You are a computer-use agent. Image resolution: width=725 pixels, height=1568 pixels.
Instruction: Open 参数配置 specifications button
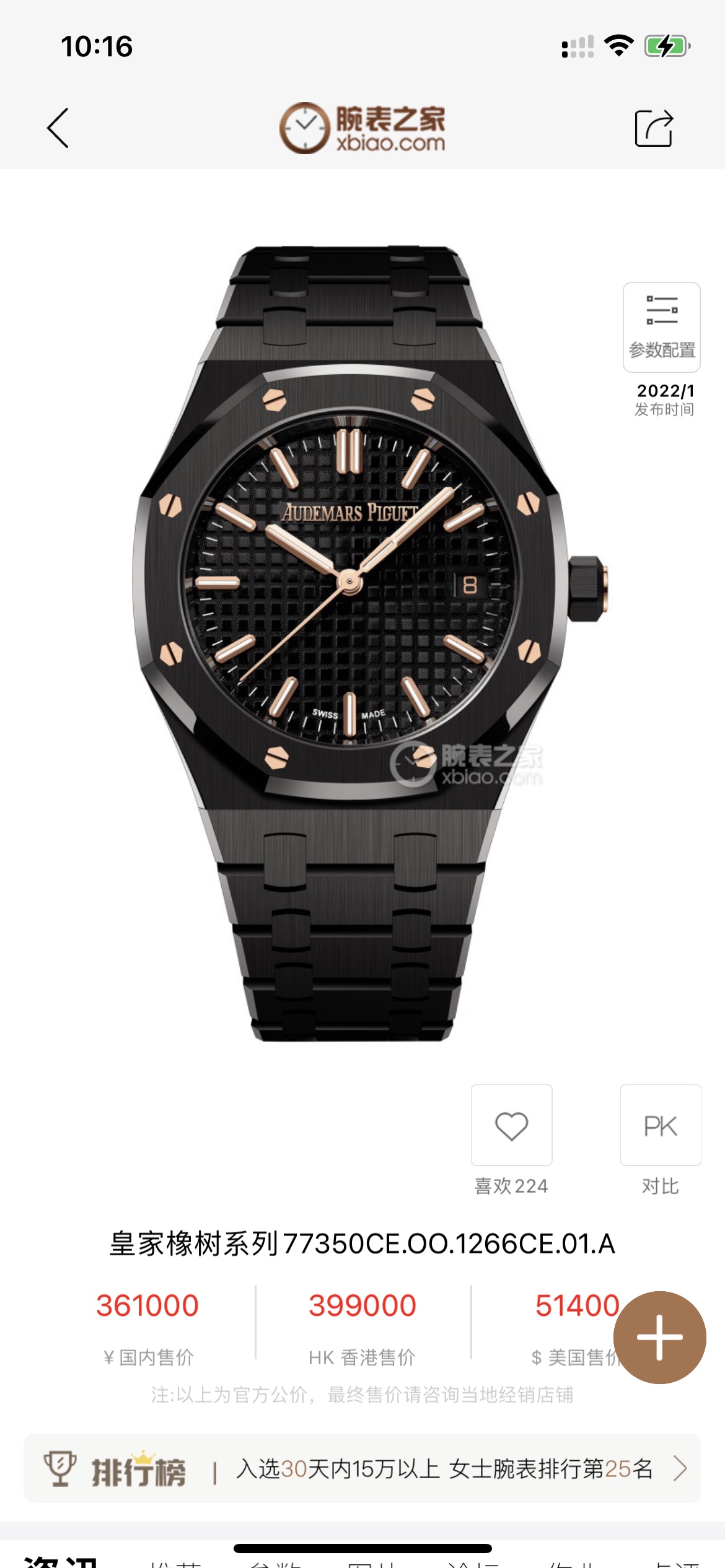coord(661,327)
